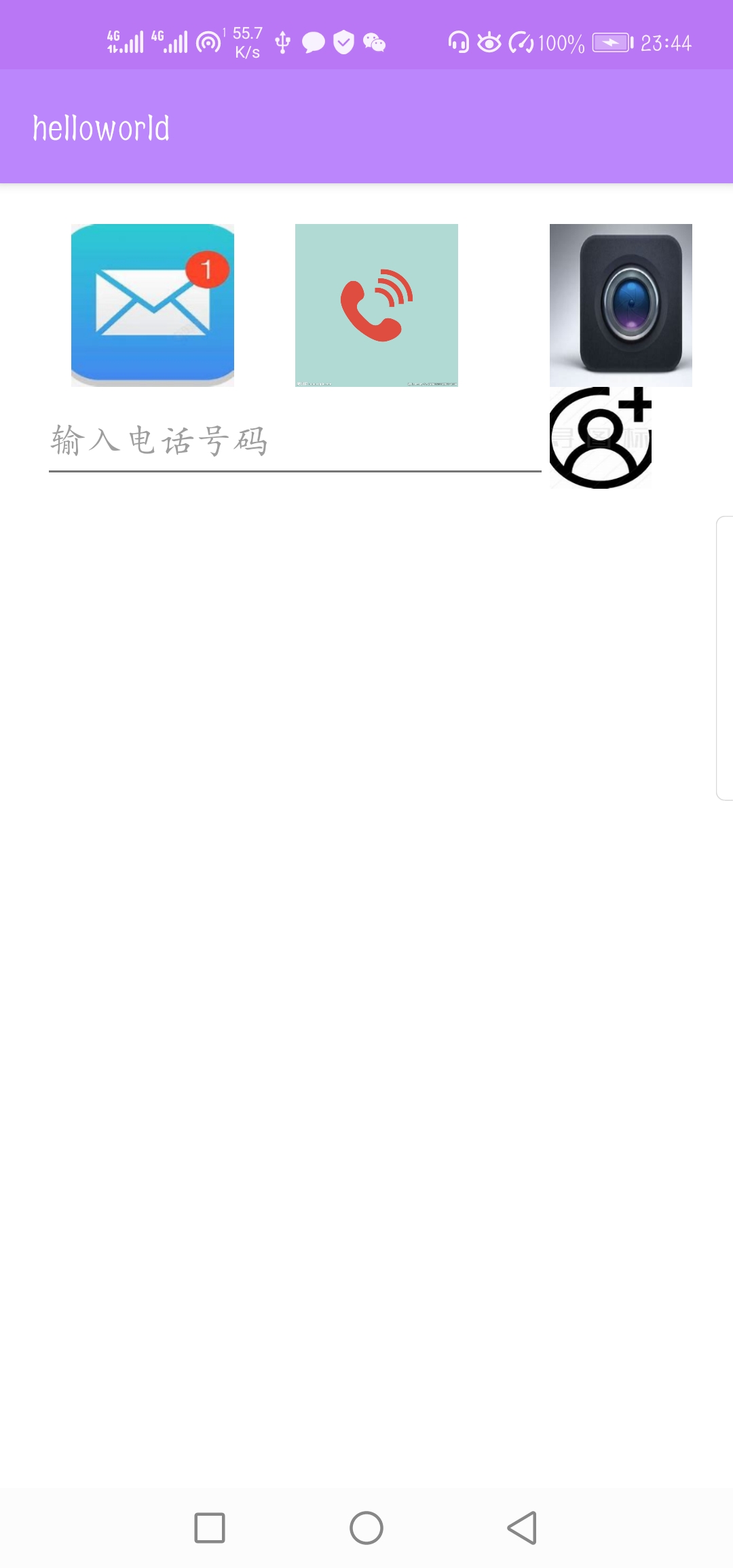The width and height of the screenshot is (733, 1568).
Task: Launch the camera lens icon
Action: pos(621,304)
